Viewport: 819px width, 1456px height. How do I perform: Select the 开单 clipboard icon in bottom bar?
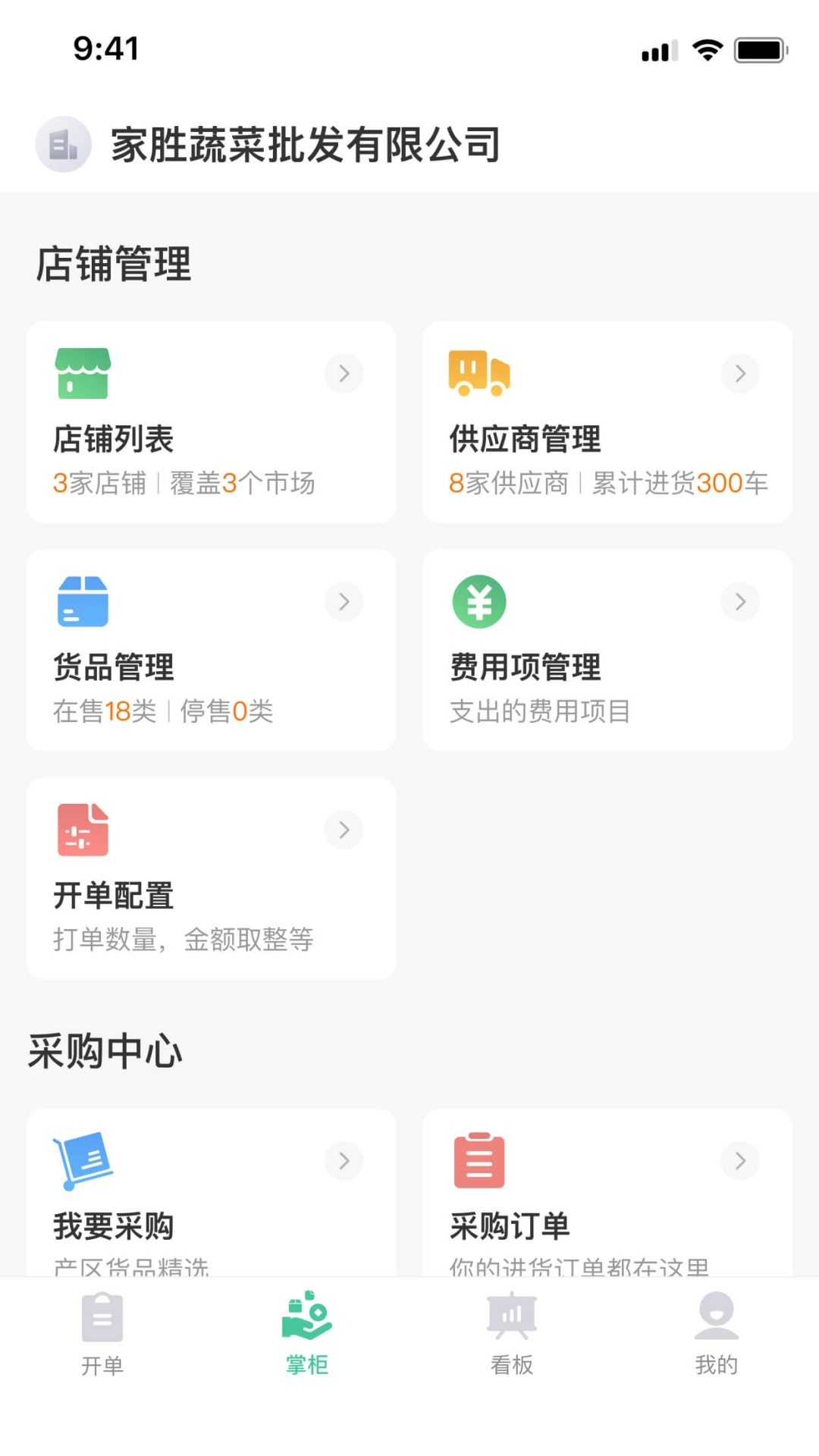[102, 1318]
